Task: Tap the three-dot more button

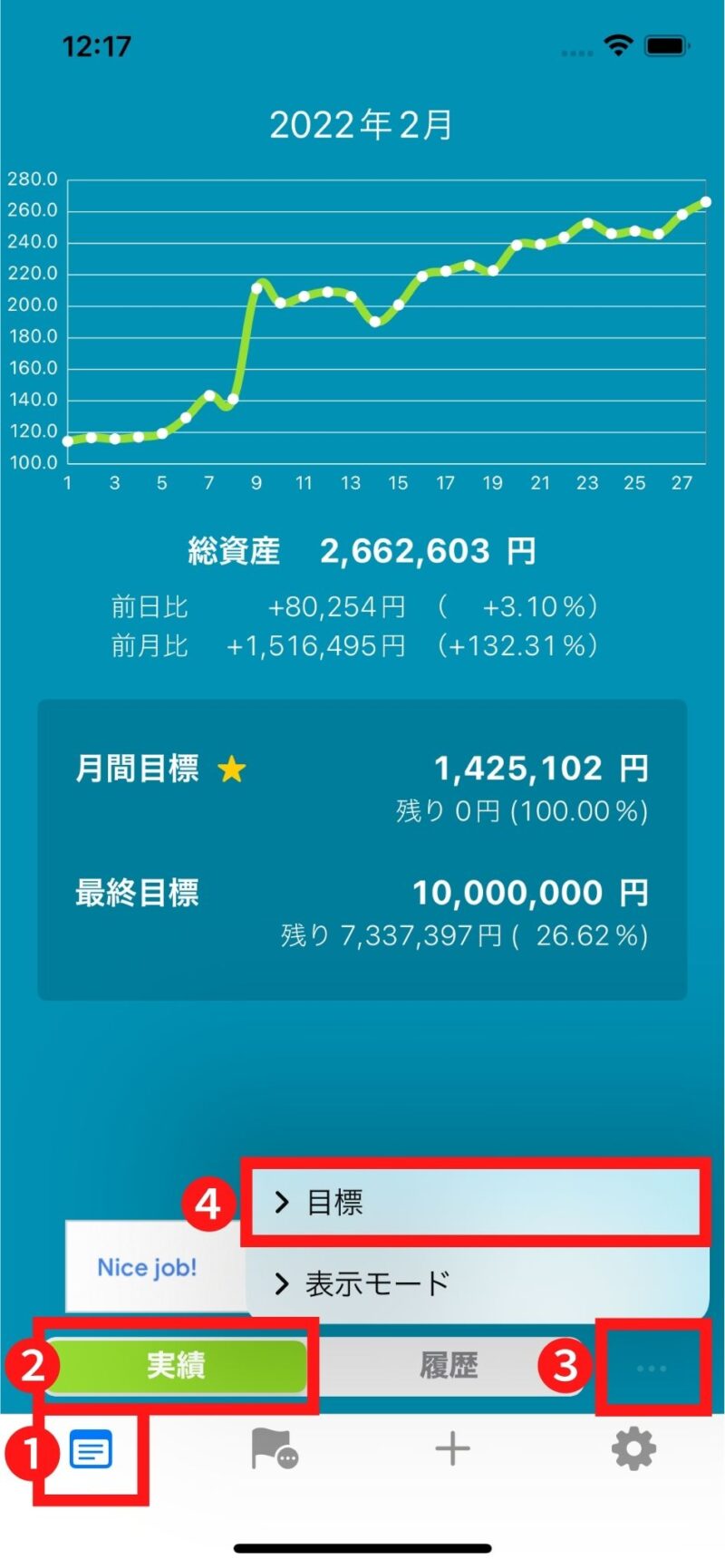Action: pos(652,1368)
